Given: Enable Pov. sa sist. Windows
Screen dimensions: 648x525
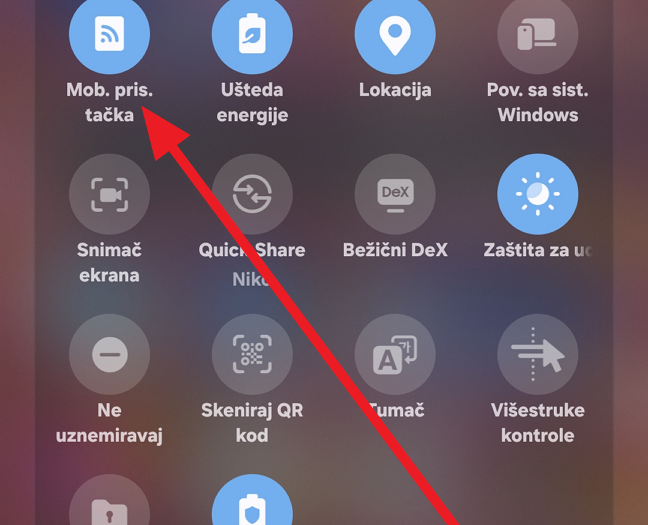Looking at the screenshot, I should coord(538,35).
